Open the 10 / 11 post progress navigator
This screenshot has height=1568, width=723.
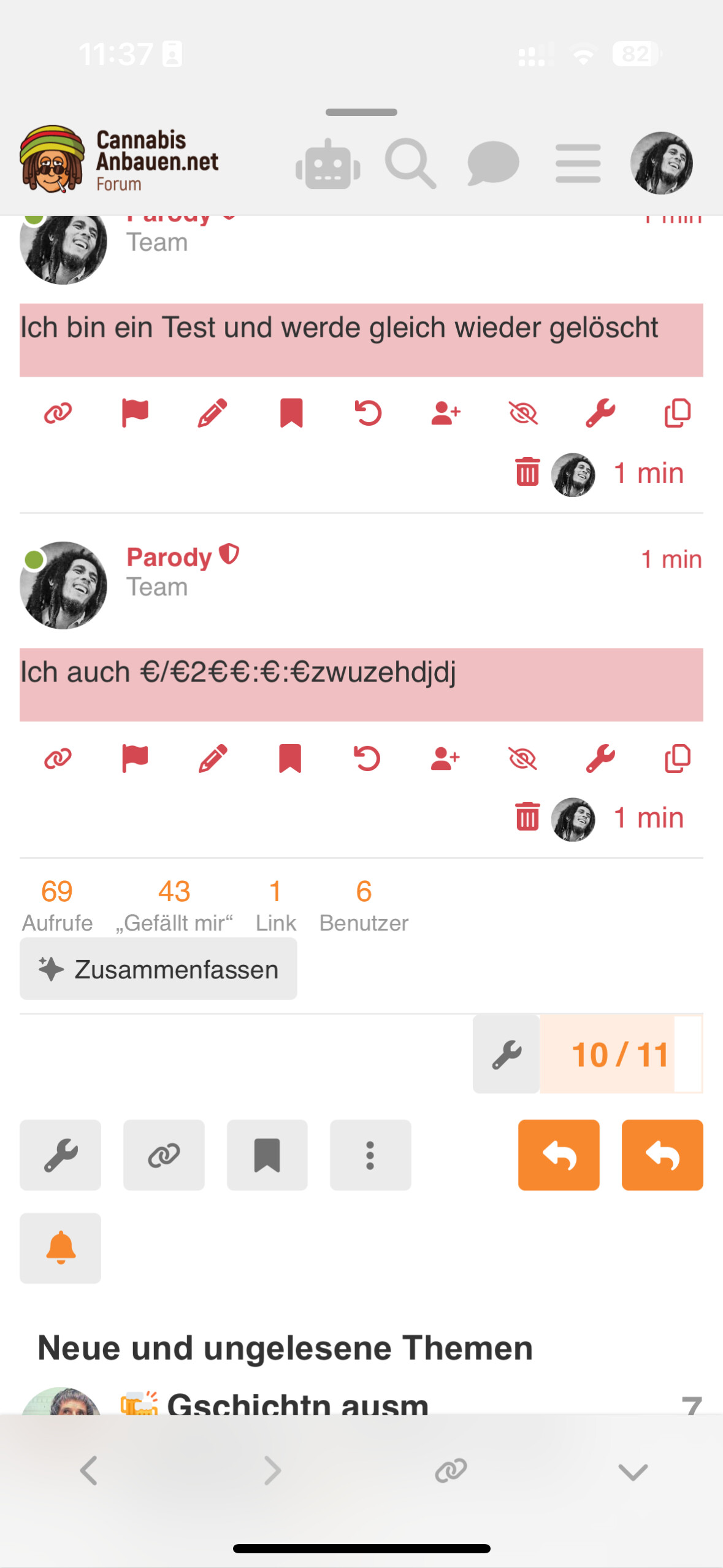620,1055
